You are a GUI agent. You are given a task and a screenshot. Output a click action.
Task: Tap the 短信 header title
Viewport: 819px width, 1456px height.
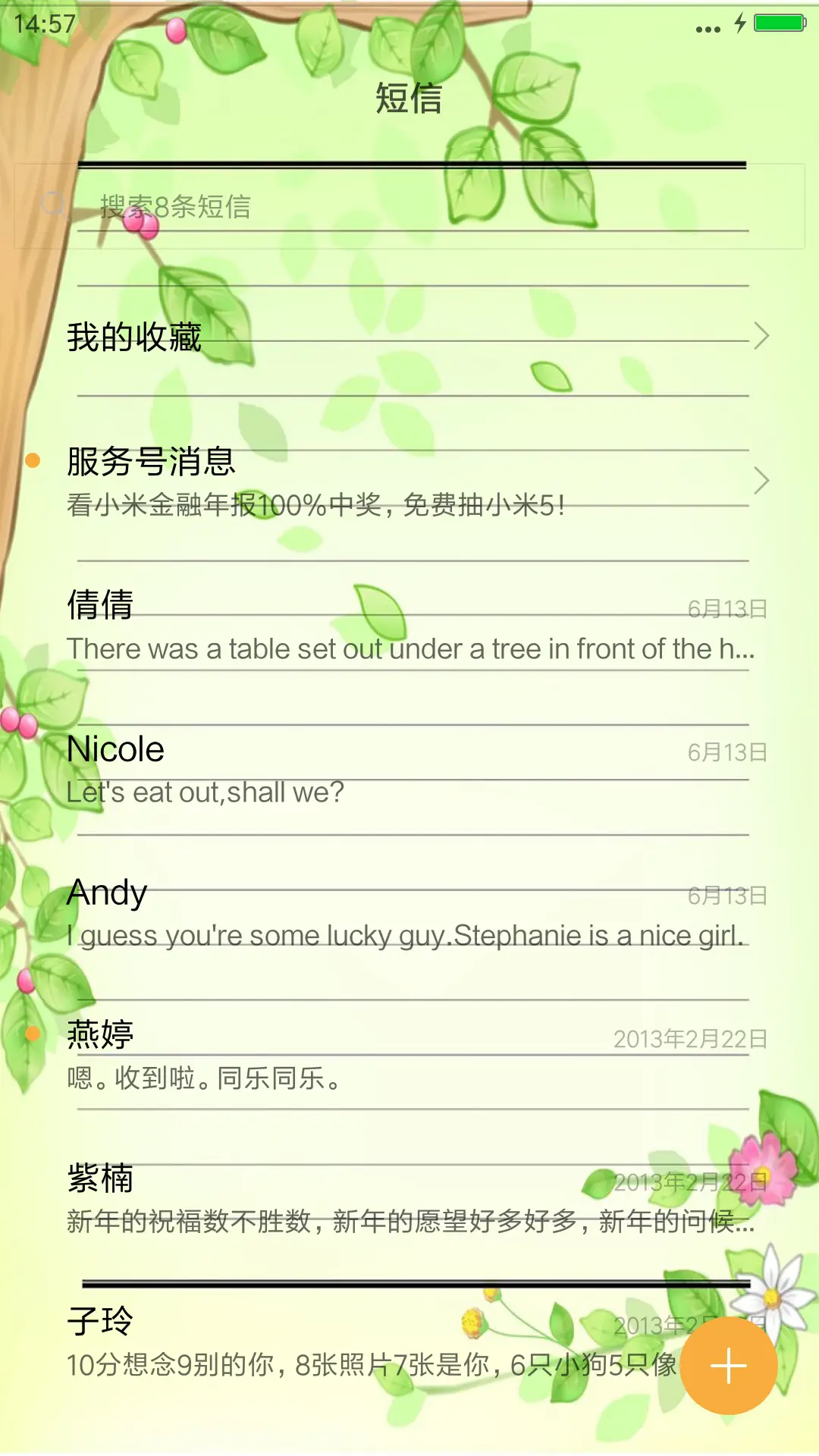pyautogui.click(x=409, y=99)
